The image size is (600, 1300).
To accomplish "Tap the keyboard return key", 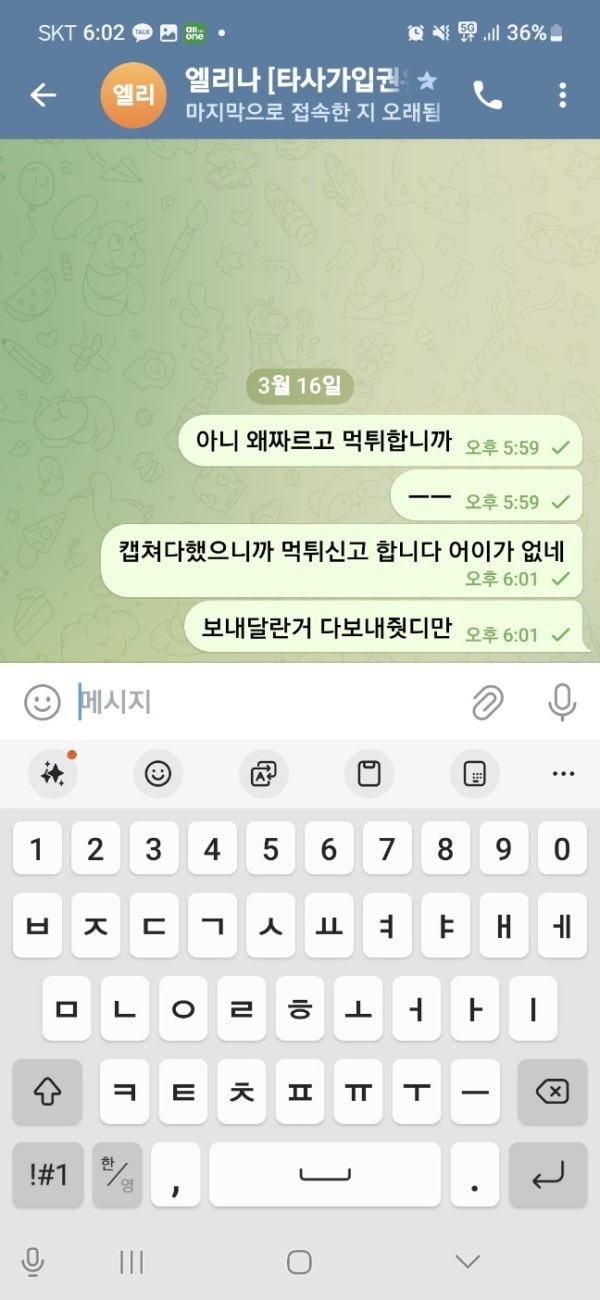I will [547, 1174].
